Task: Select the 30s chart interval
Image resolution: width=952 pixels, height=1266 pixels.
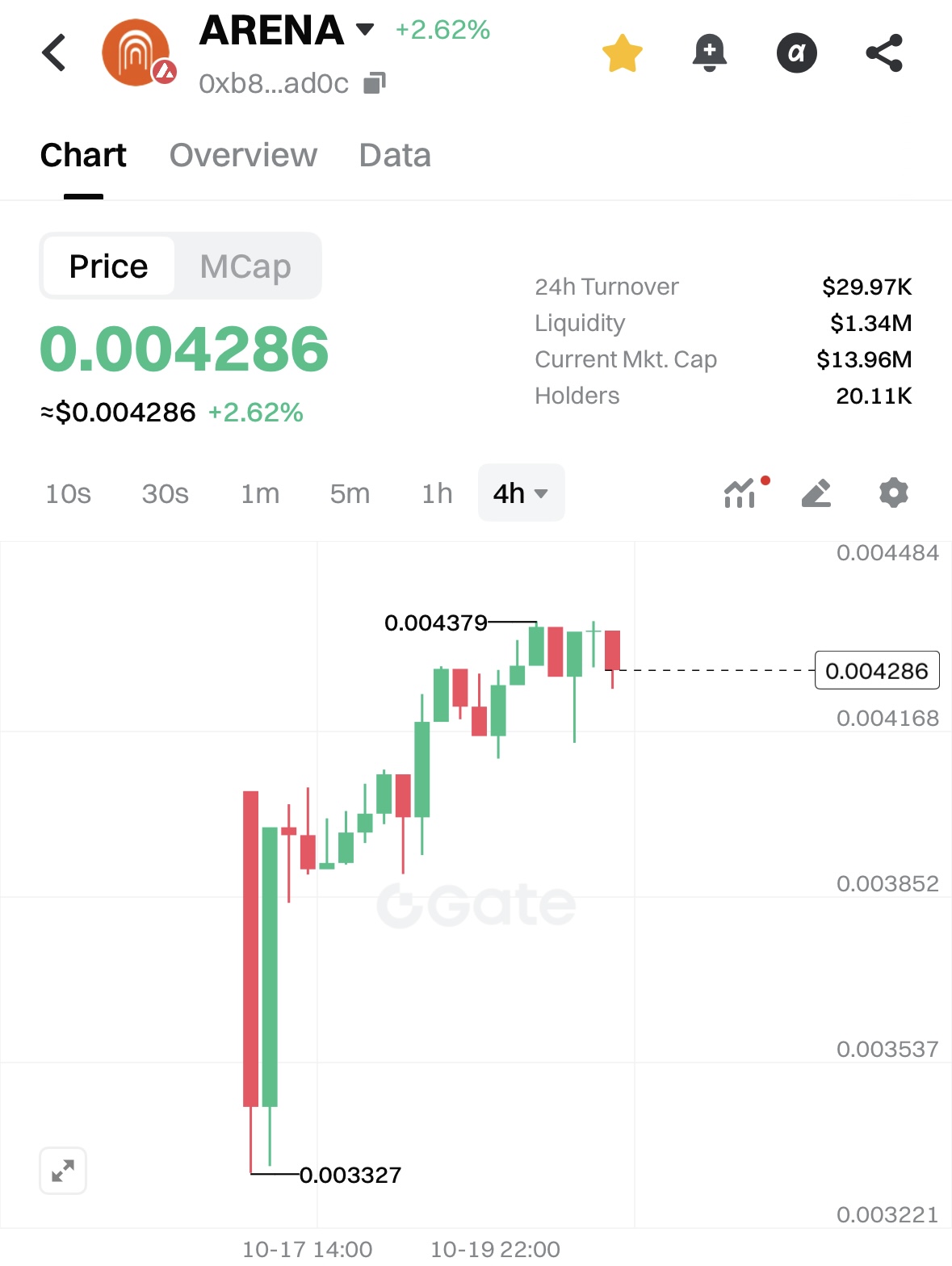Action: pyautogui.click(x=165, y=493)
